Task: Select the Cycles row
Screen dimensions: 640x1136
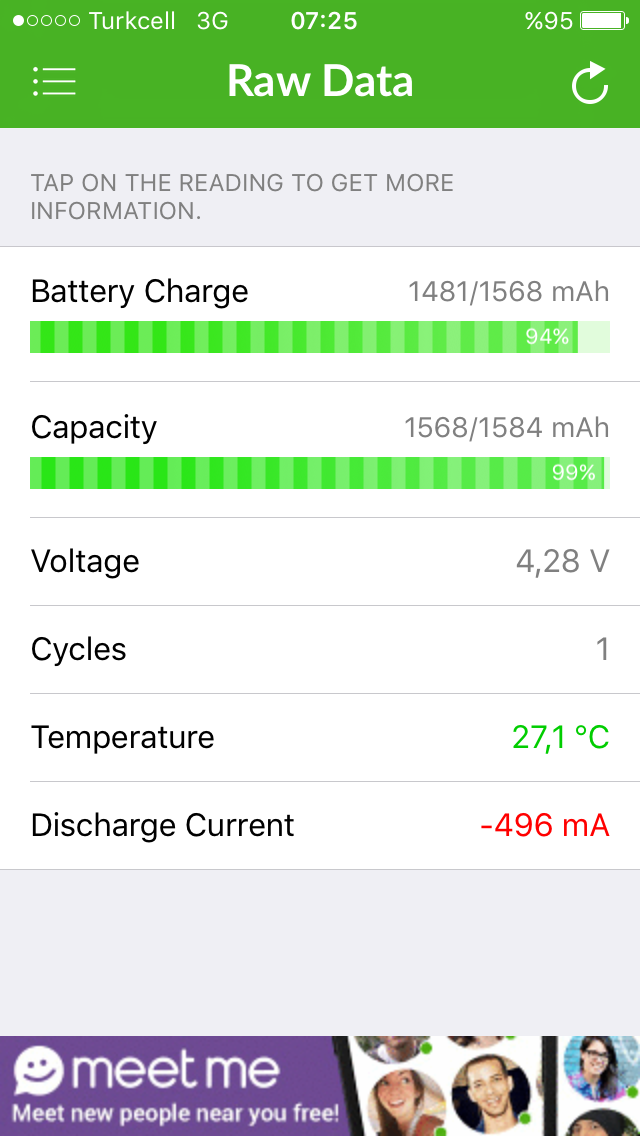Action: (x=320, y=650)
